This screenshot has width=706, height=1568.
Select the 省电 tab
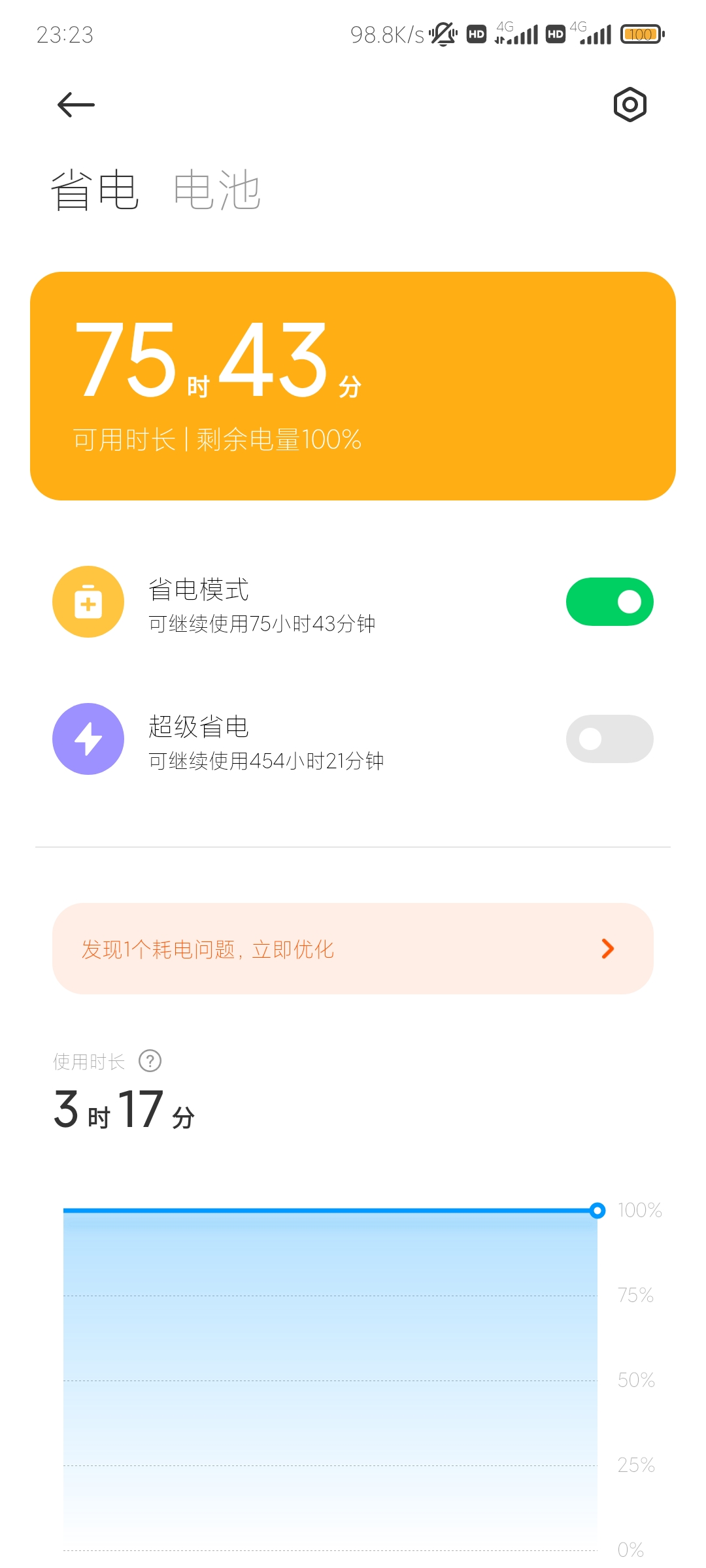coord(95,190)
